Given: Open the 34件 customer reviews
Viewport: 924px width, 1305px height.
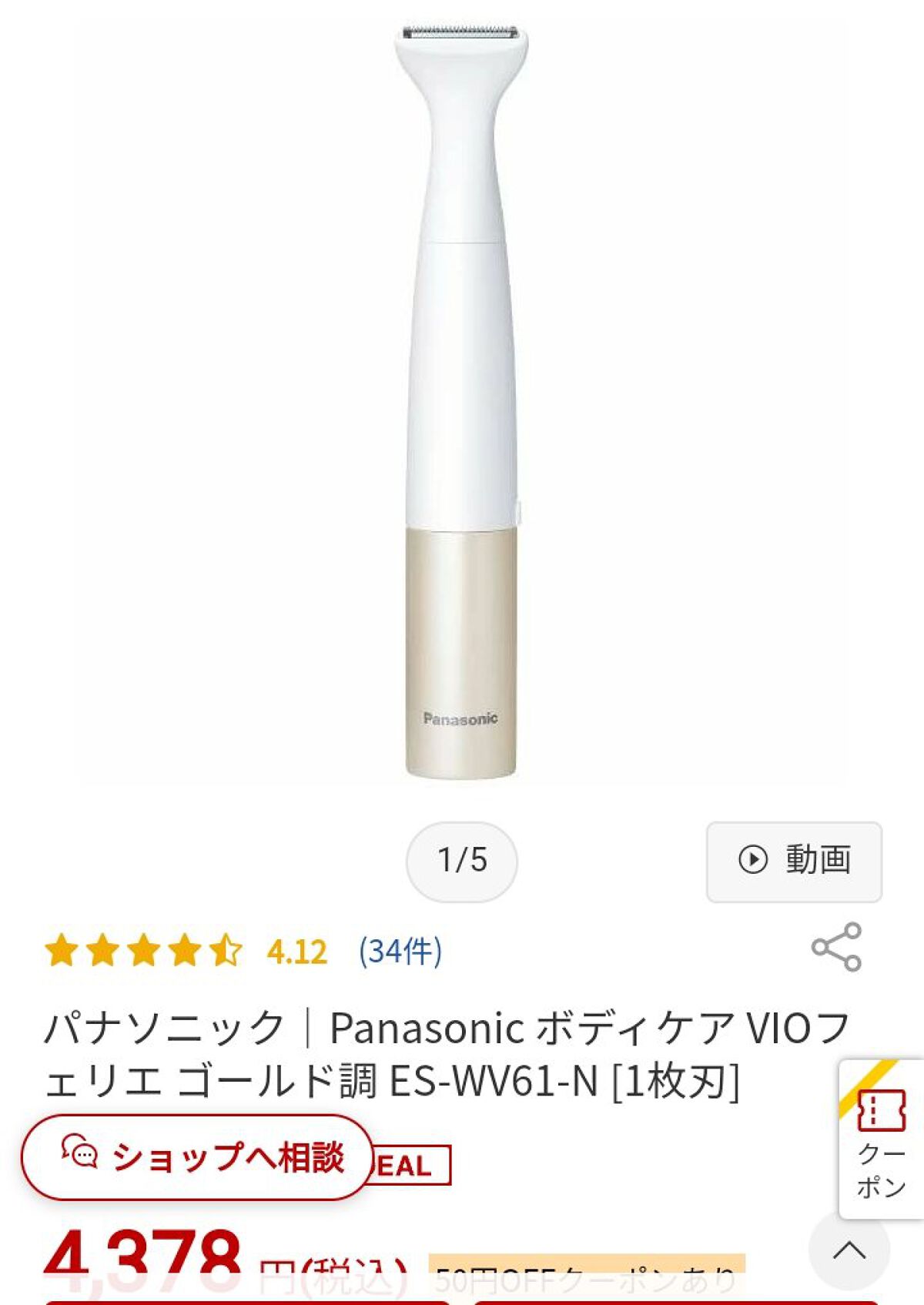Looking at the screenshot, I should [400, 951].
